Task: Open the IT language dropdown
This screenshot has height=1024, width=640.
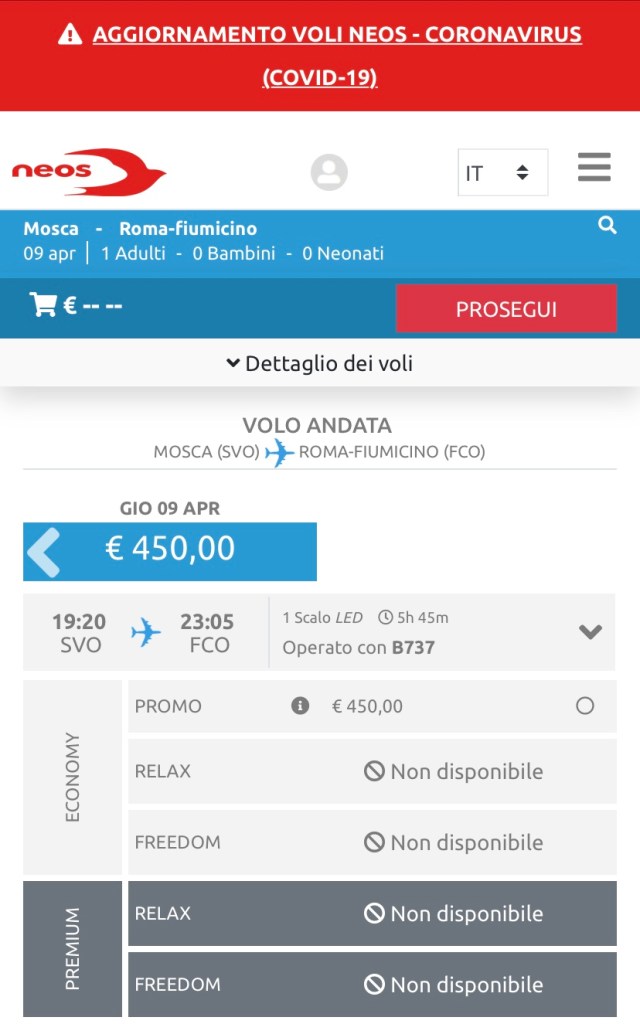Action: tap(502, 173)
